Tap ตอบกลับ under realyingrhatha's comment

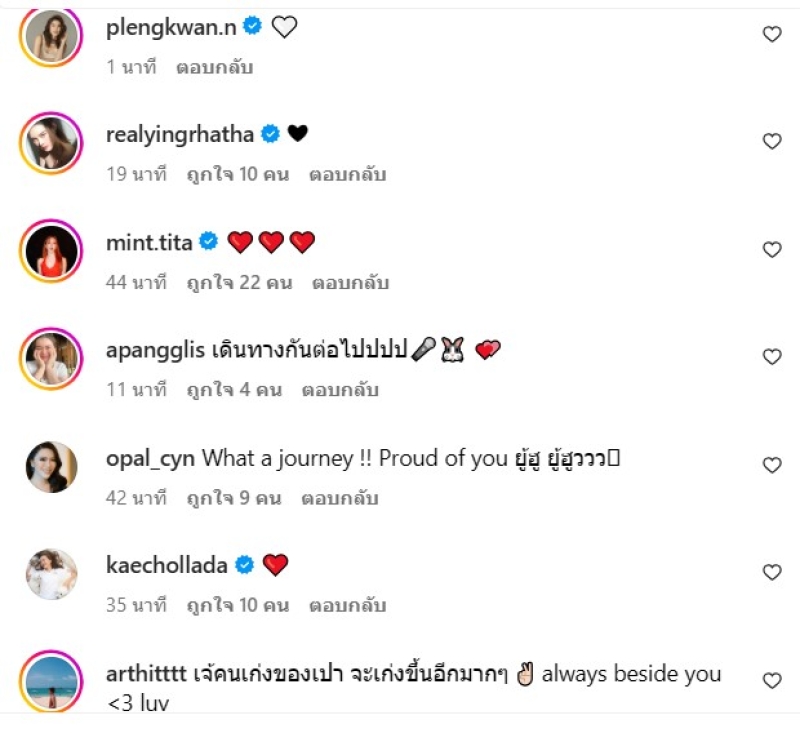[x=347, y=175]
